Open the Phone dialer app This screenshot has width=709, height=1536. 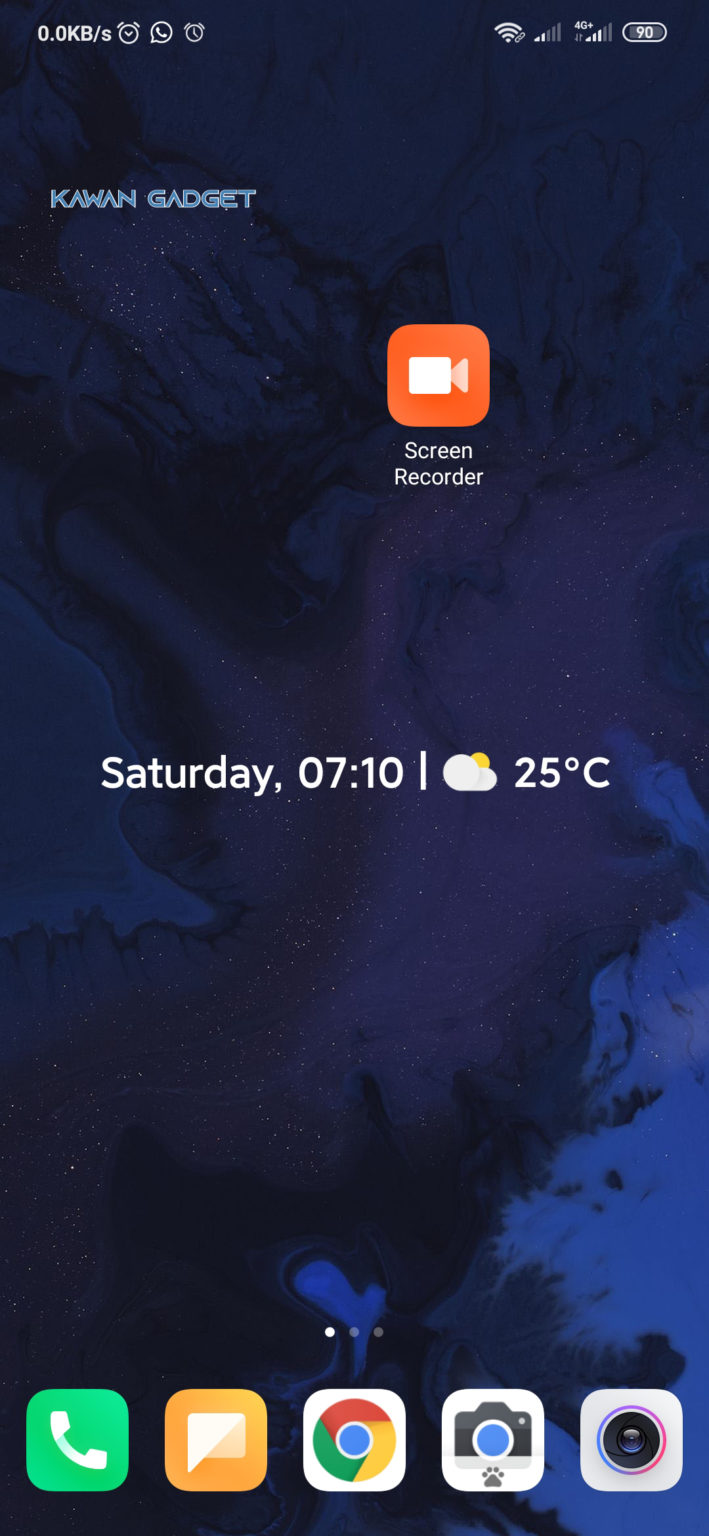point(77,1440)
